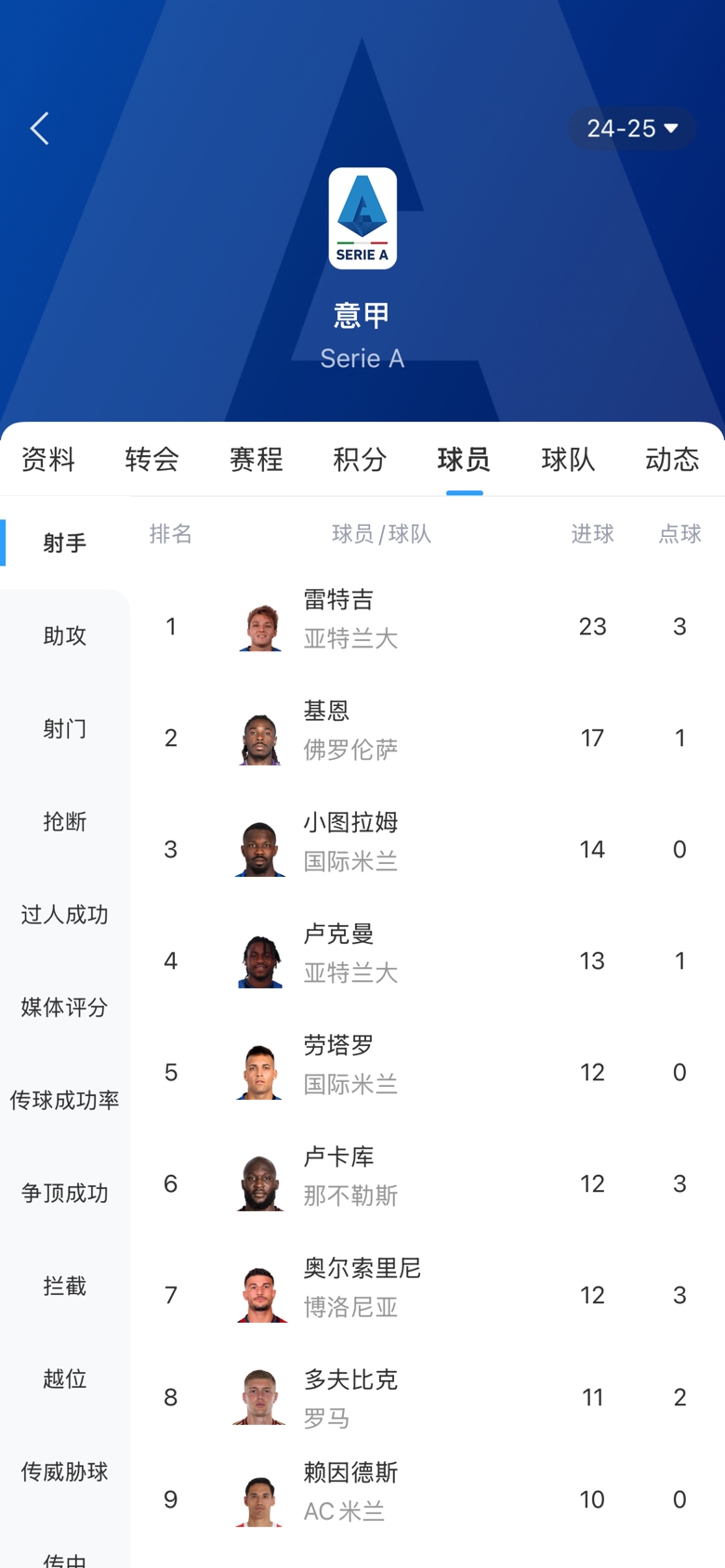Select the 积分 tab

point(360,459)
